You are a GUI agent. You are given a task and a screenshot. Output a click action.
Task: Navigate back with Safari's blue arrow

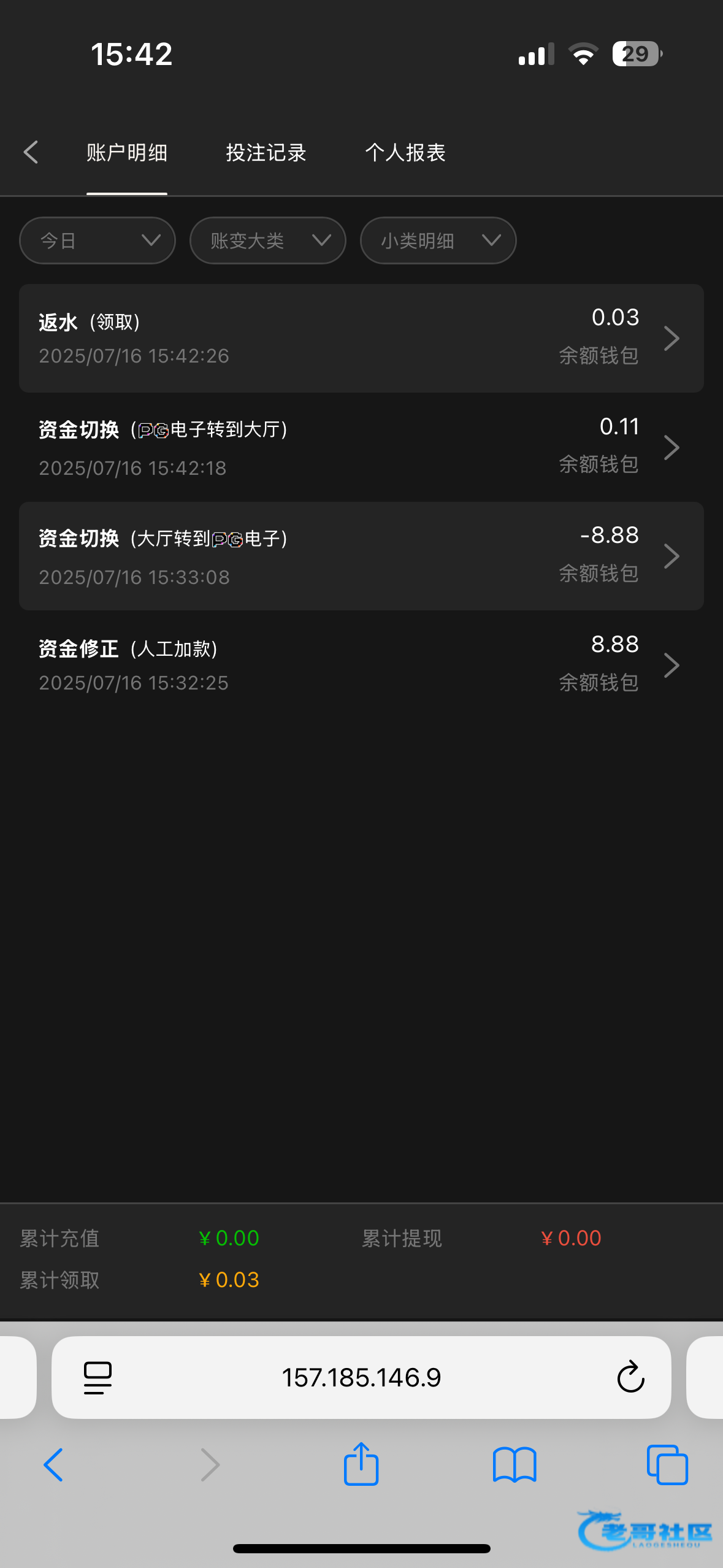click(54, 1464)
